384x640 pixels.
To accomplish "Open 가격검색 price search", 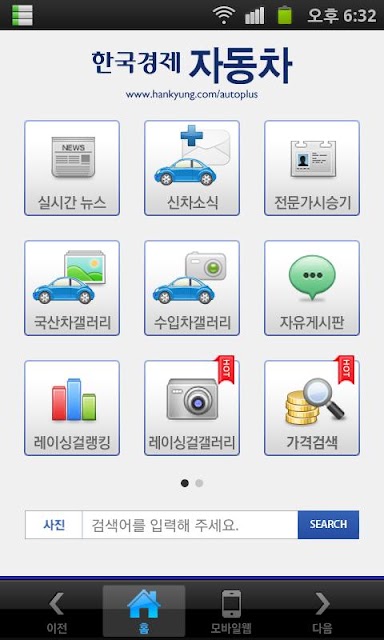I will pos(312,408).
